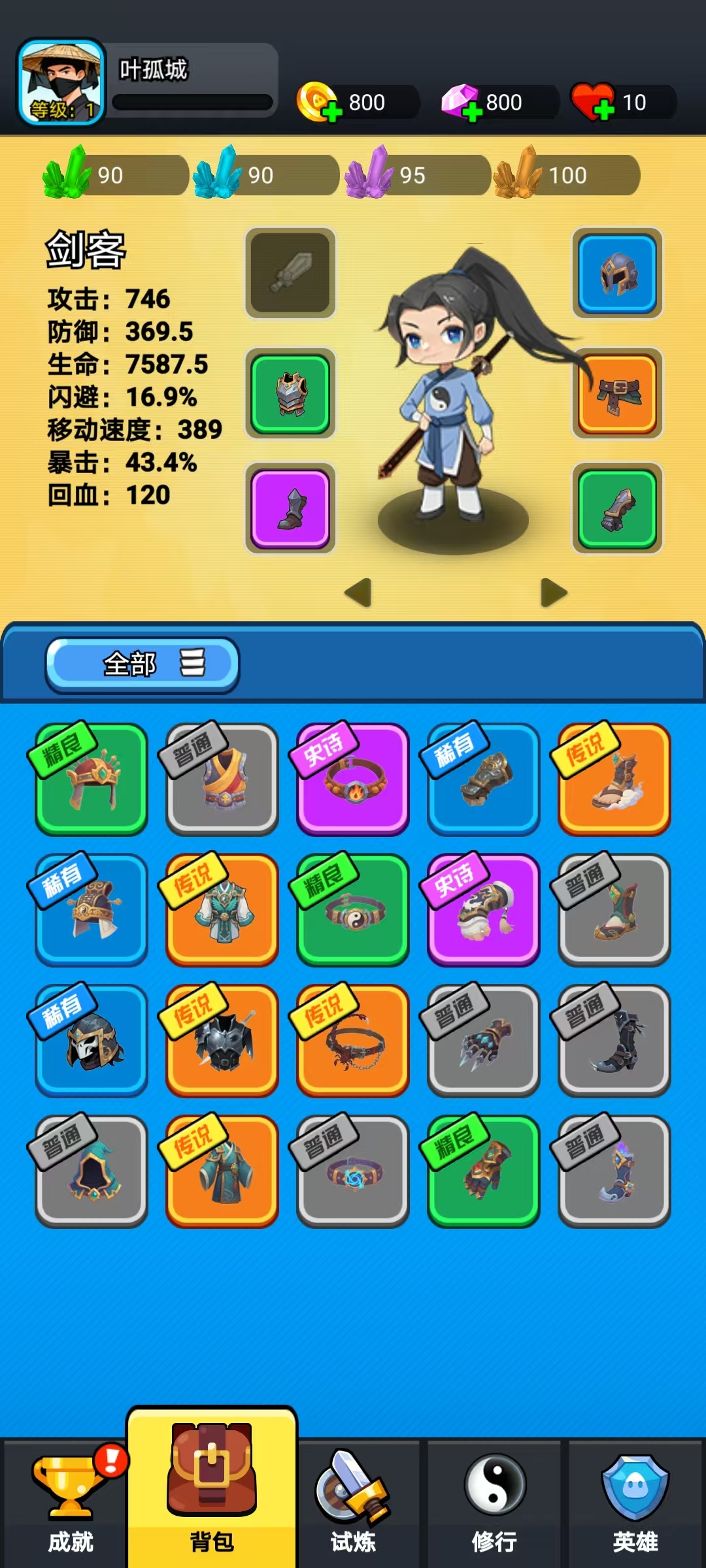Show the next hero with right arrow

(554, 593)
